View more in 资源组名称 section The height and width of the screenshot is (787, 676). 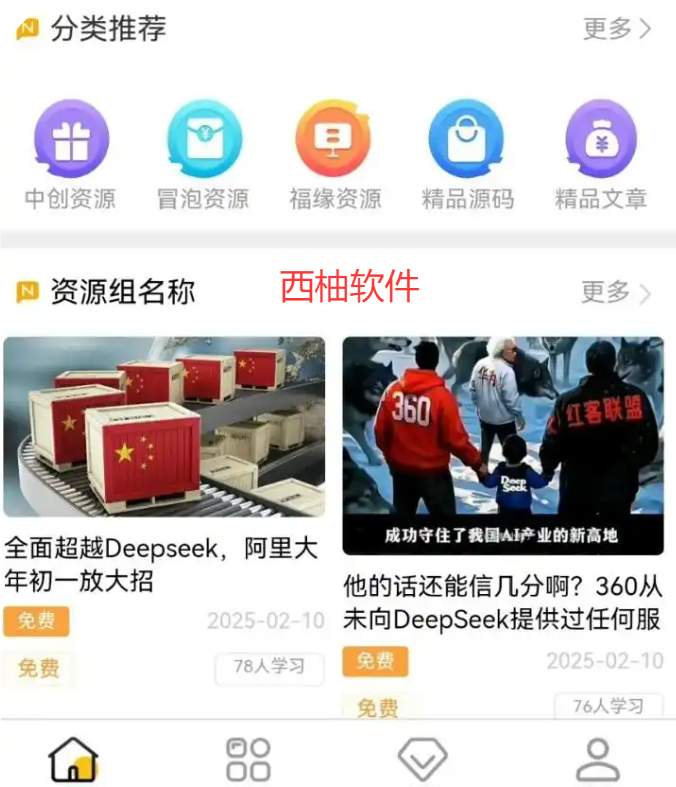[x=615, y=292]
